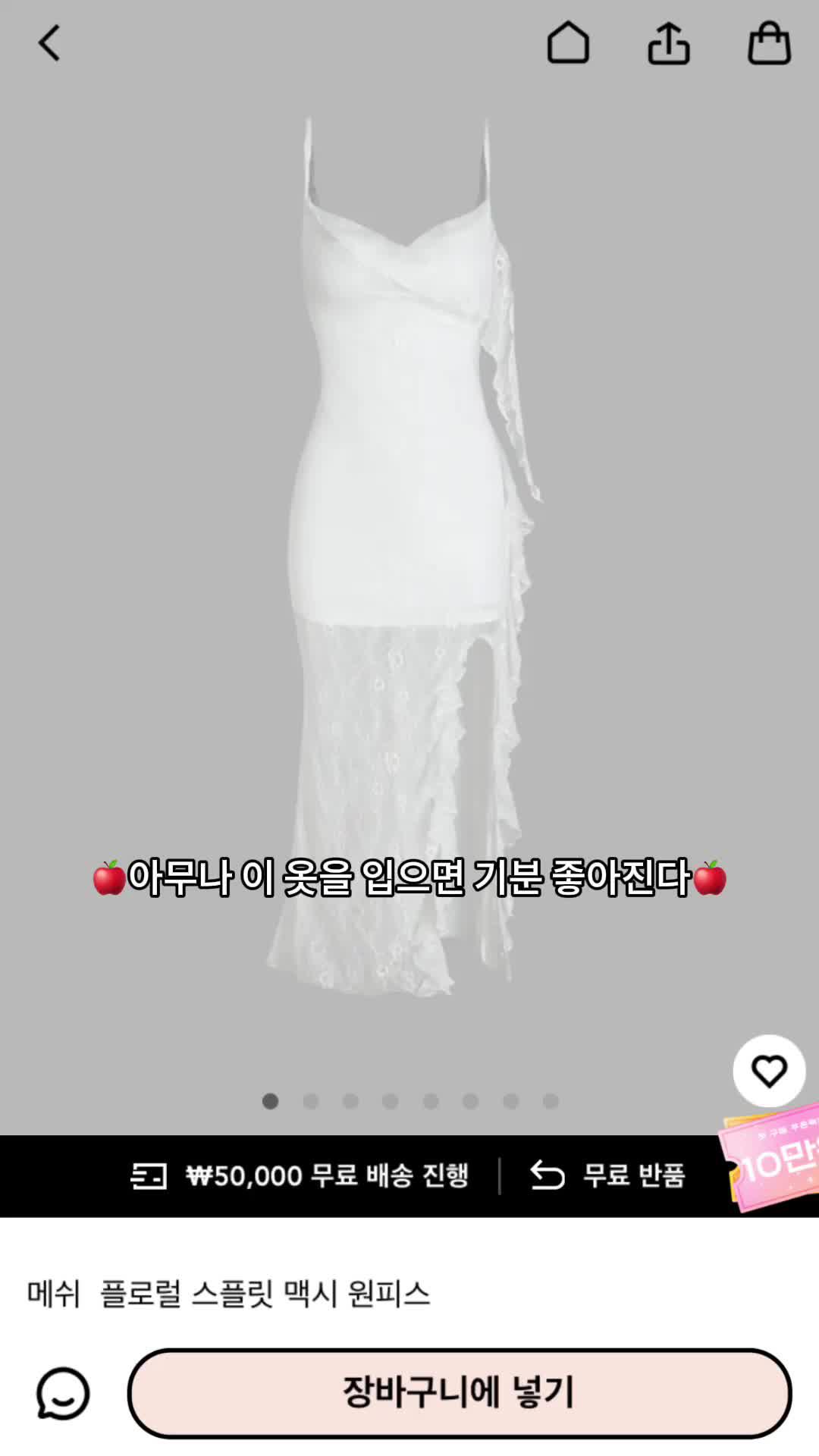This screenshot has width=819, height=1456.
Task: Select the second image indicator dot
Action: 310,1101
